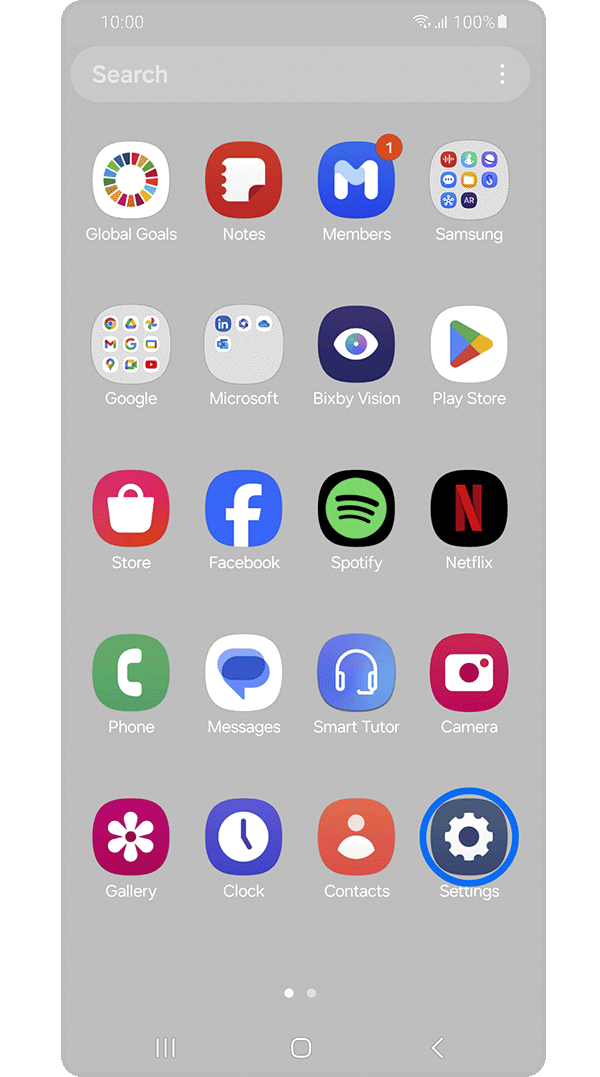This screenshot has width=600, height=1077.
Task: Launch the Facebook app
Action: [x=244, y=508]
